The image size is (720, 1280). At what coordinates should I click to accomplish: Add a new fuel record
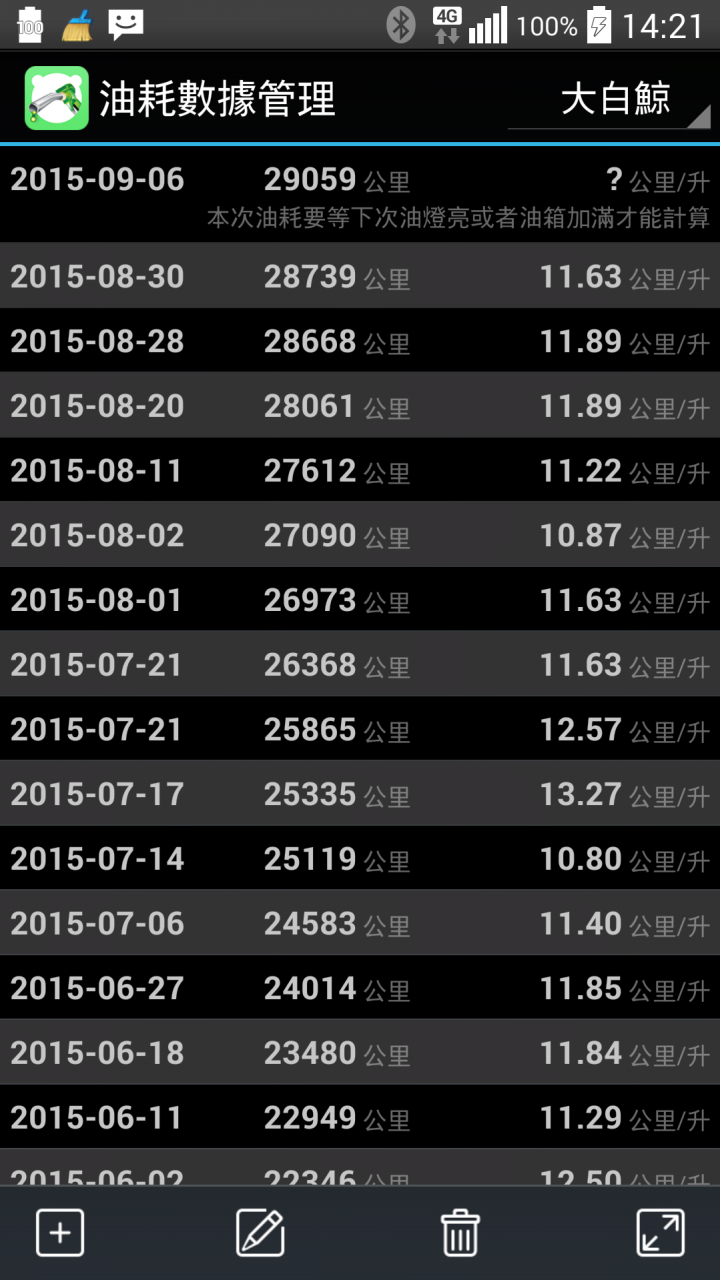click(60, 1233)
